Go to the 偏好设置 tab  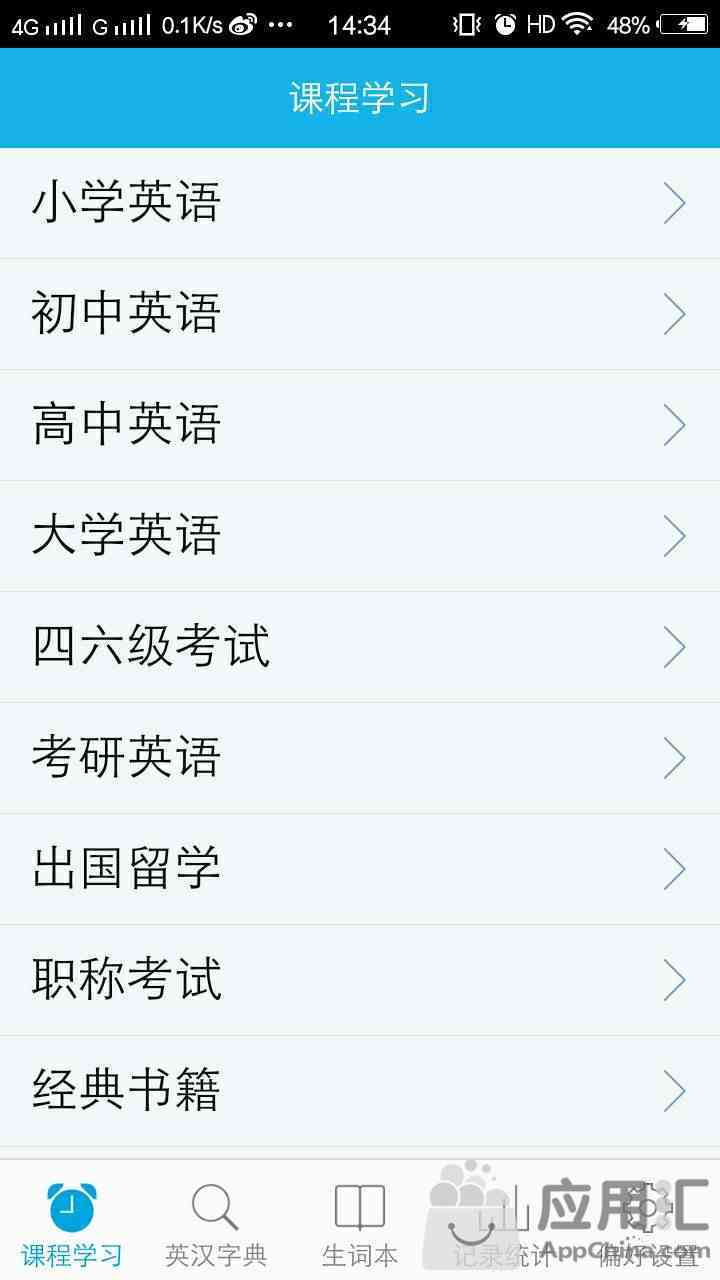click(x=648, y=1222)
